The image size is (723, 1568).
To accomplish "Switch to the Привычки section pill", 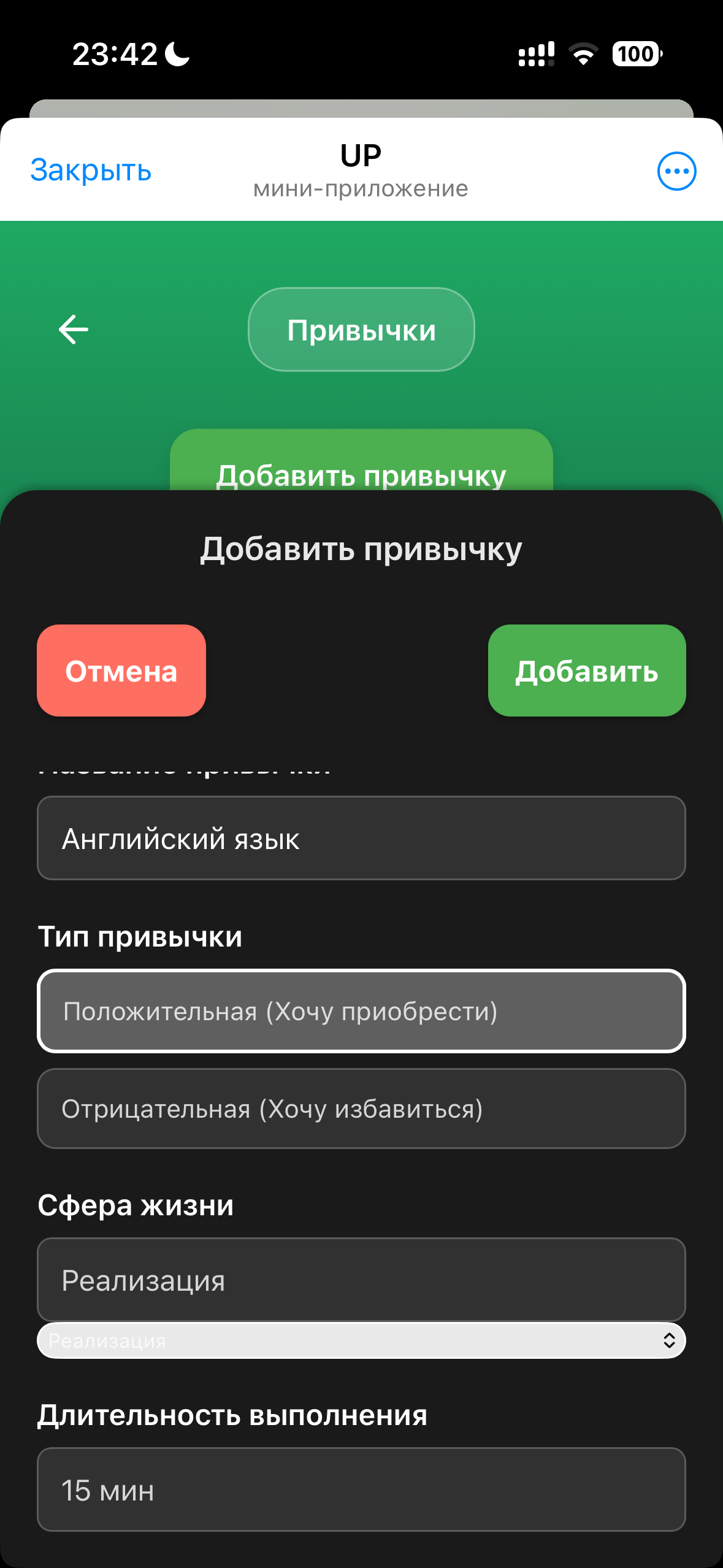I will (361, 329).
